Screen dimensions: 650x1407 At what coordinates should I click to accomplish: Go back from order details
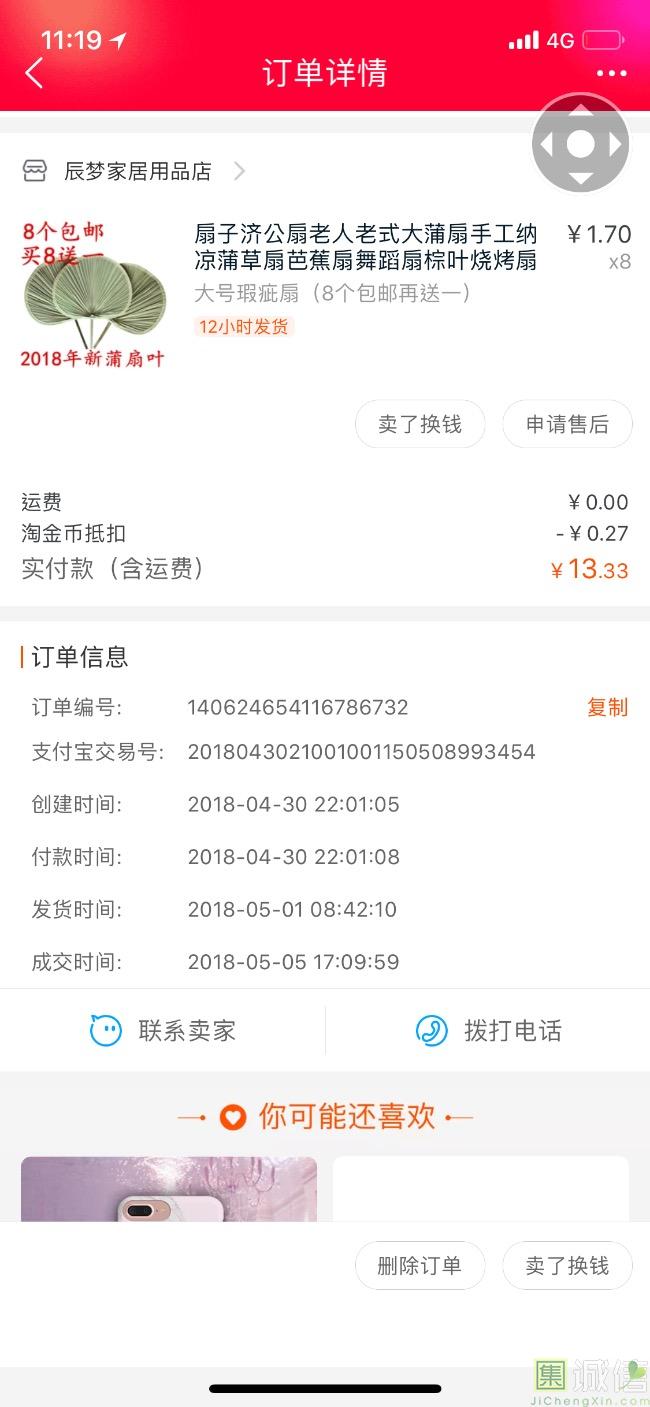tap(35, 73)
